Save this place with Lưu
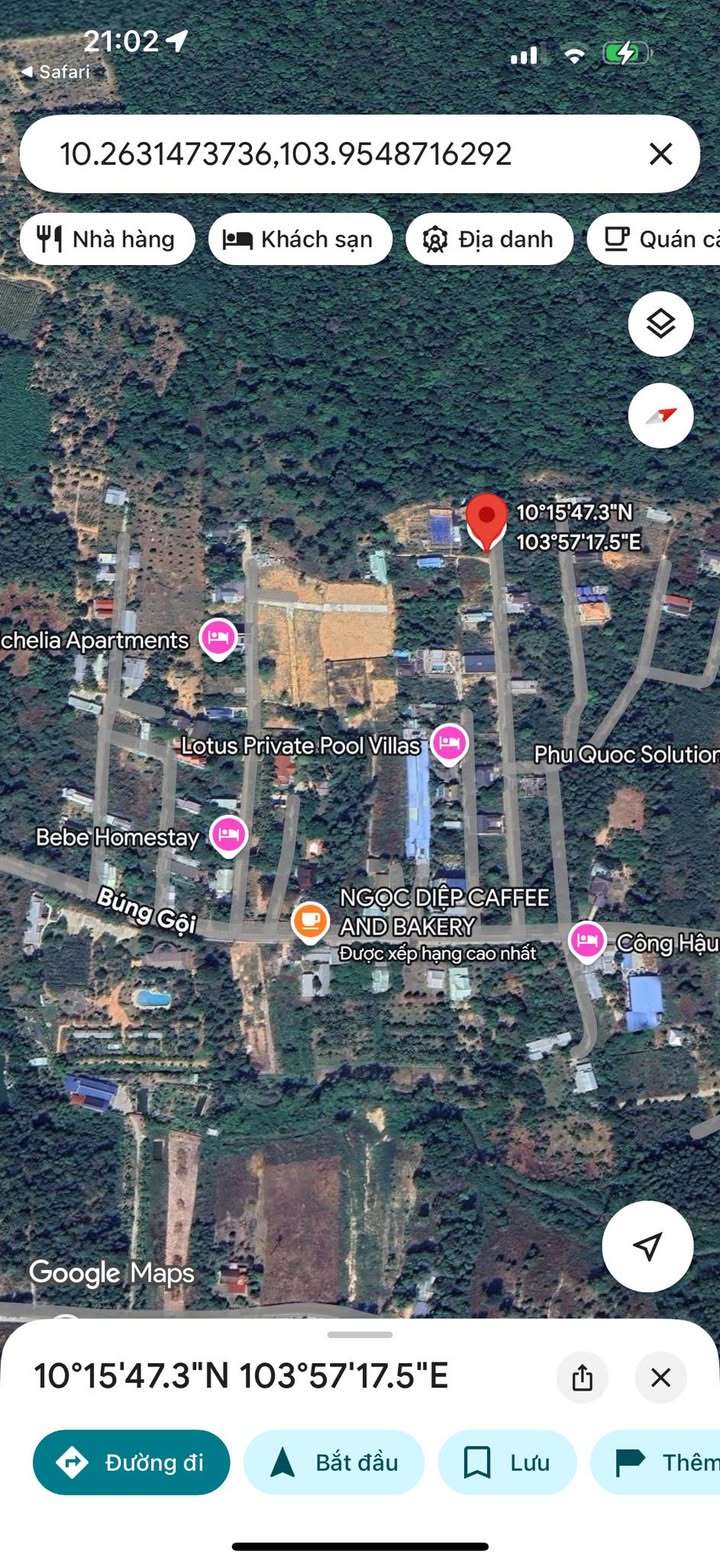Image resolution: width=720 pixels, height=1564 pixels. coord(507,1462)
